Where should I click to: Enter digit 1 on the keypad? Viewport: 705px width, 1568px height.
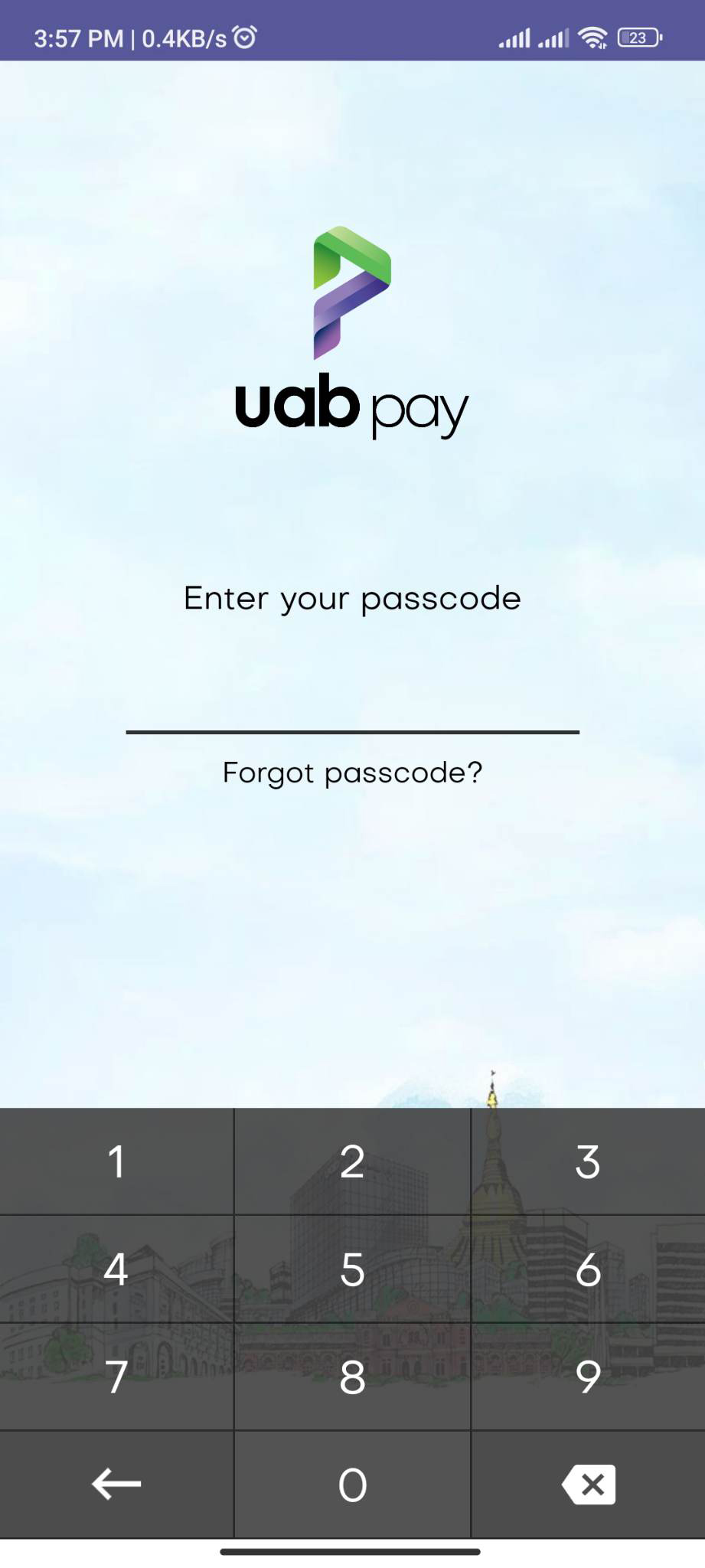click(116, 1161)
